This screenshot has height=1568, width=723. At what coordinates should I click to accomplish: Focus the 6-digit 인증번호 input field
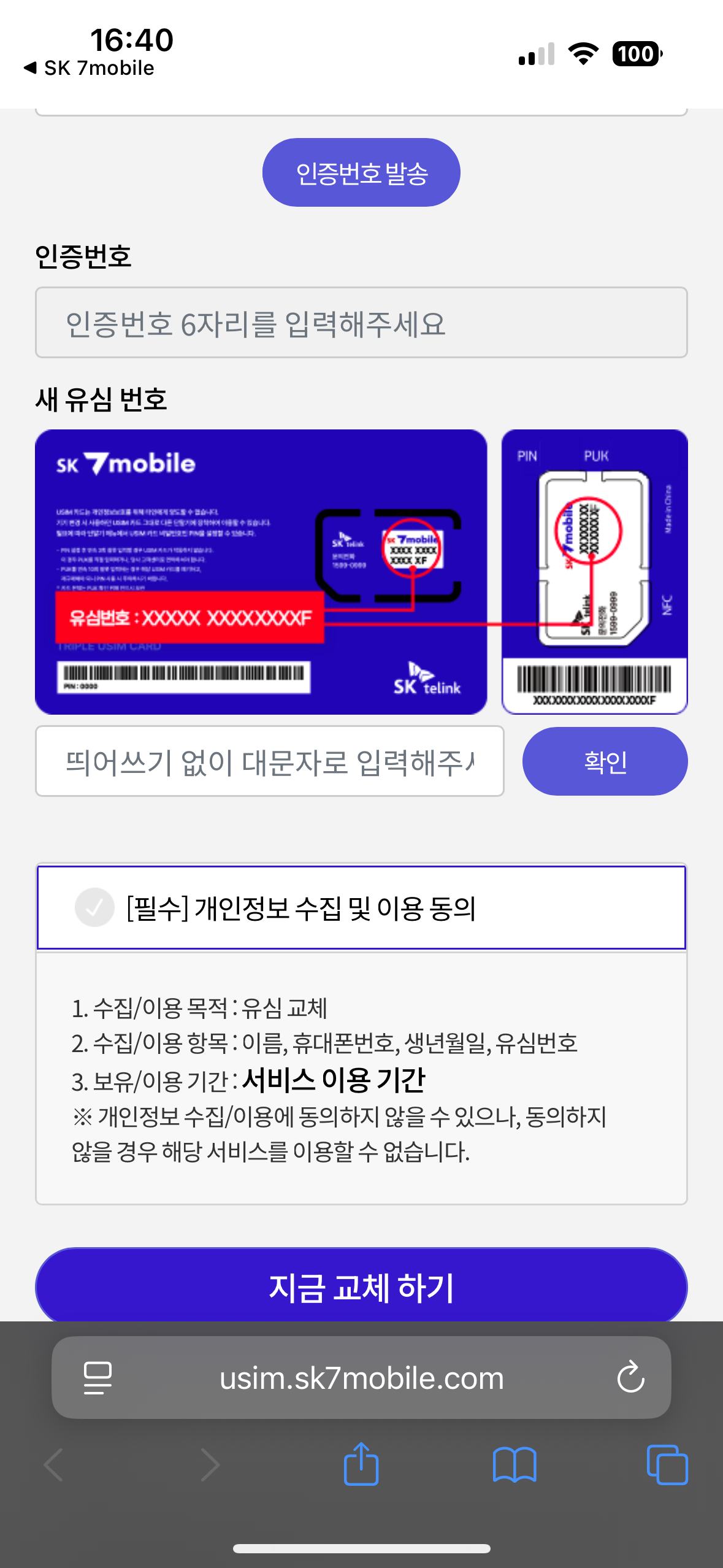361,323
